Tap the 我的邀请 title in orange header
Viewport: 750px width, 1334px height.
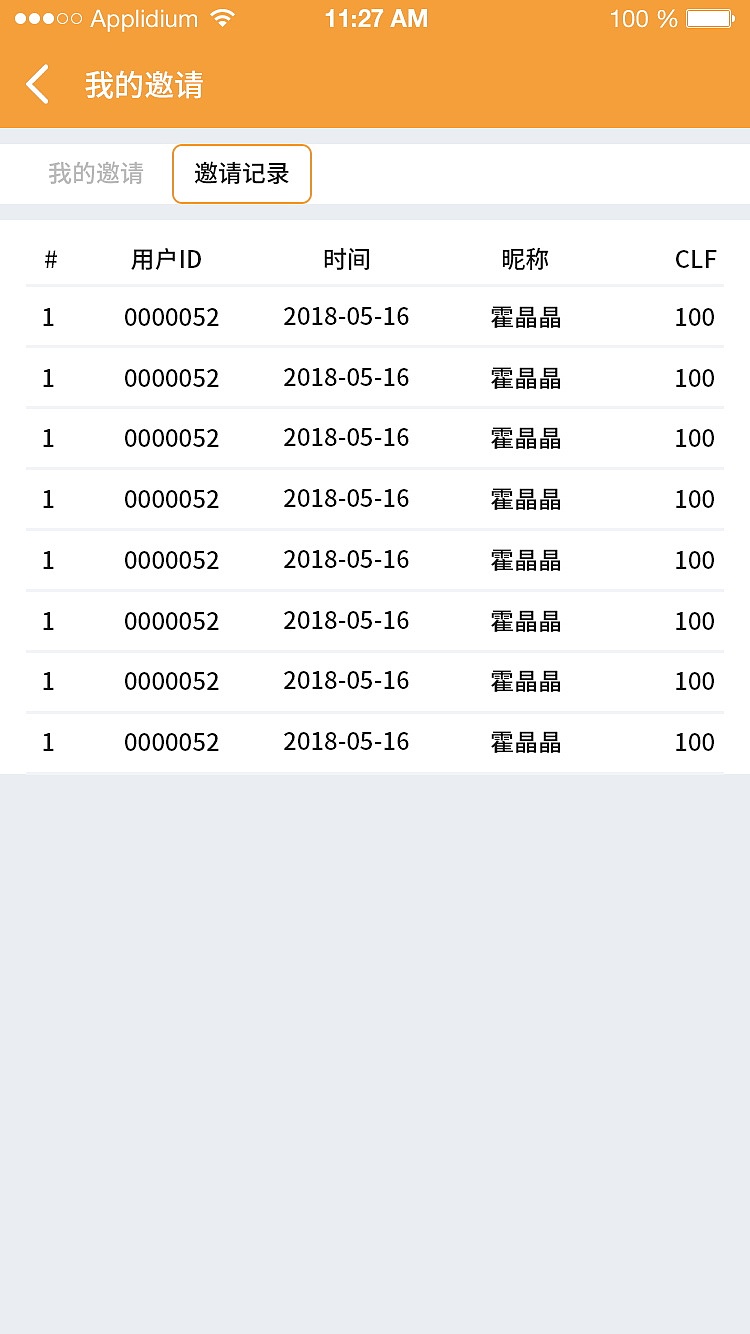[143, 86]
